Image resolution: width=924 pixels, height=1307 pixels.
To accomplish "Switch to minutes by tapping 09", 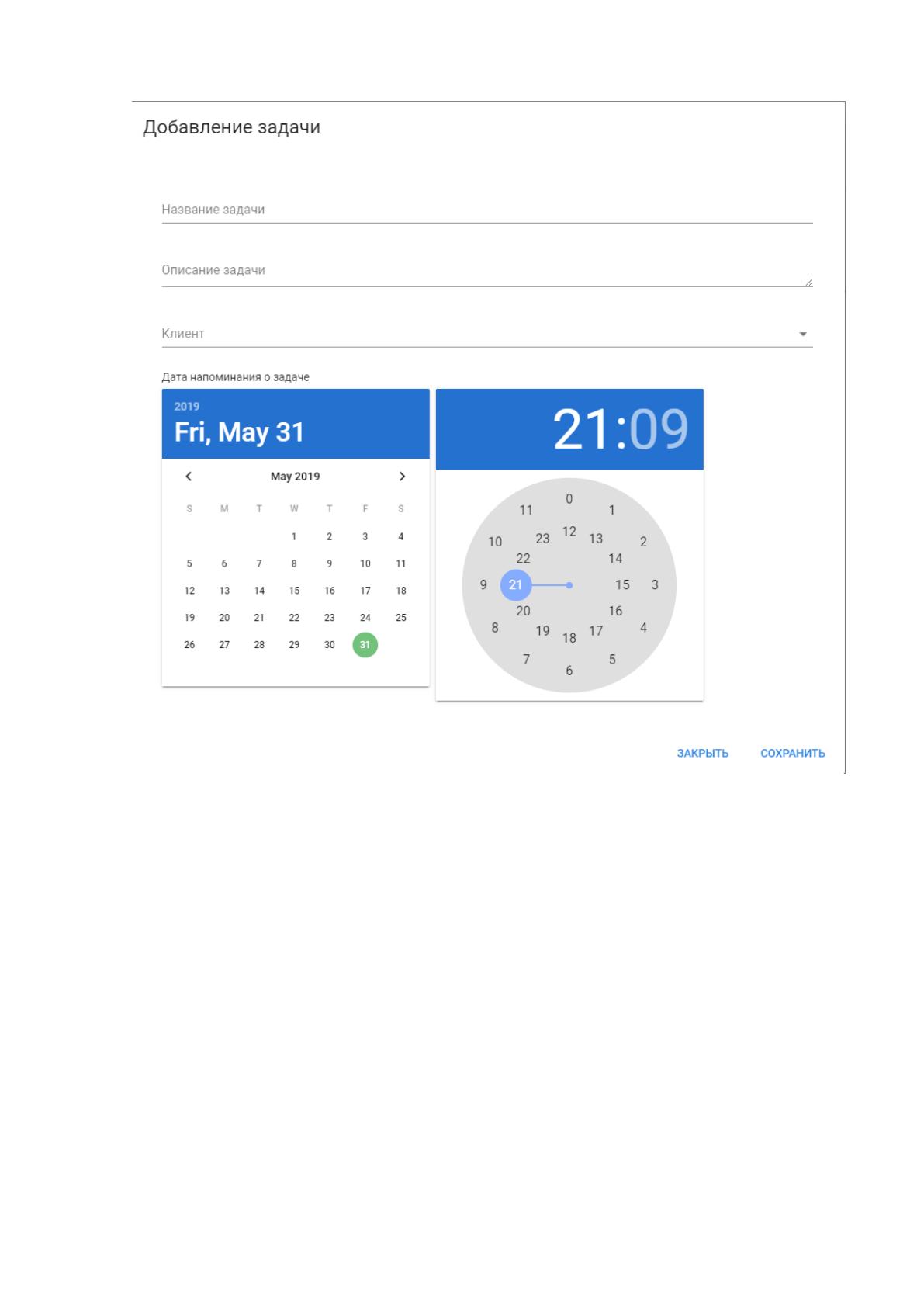I will [659, 428].
